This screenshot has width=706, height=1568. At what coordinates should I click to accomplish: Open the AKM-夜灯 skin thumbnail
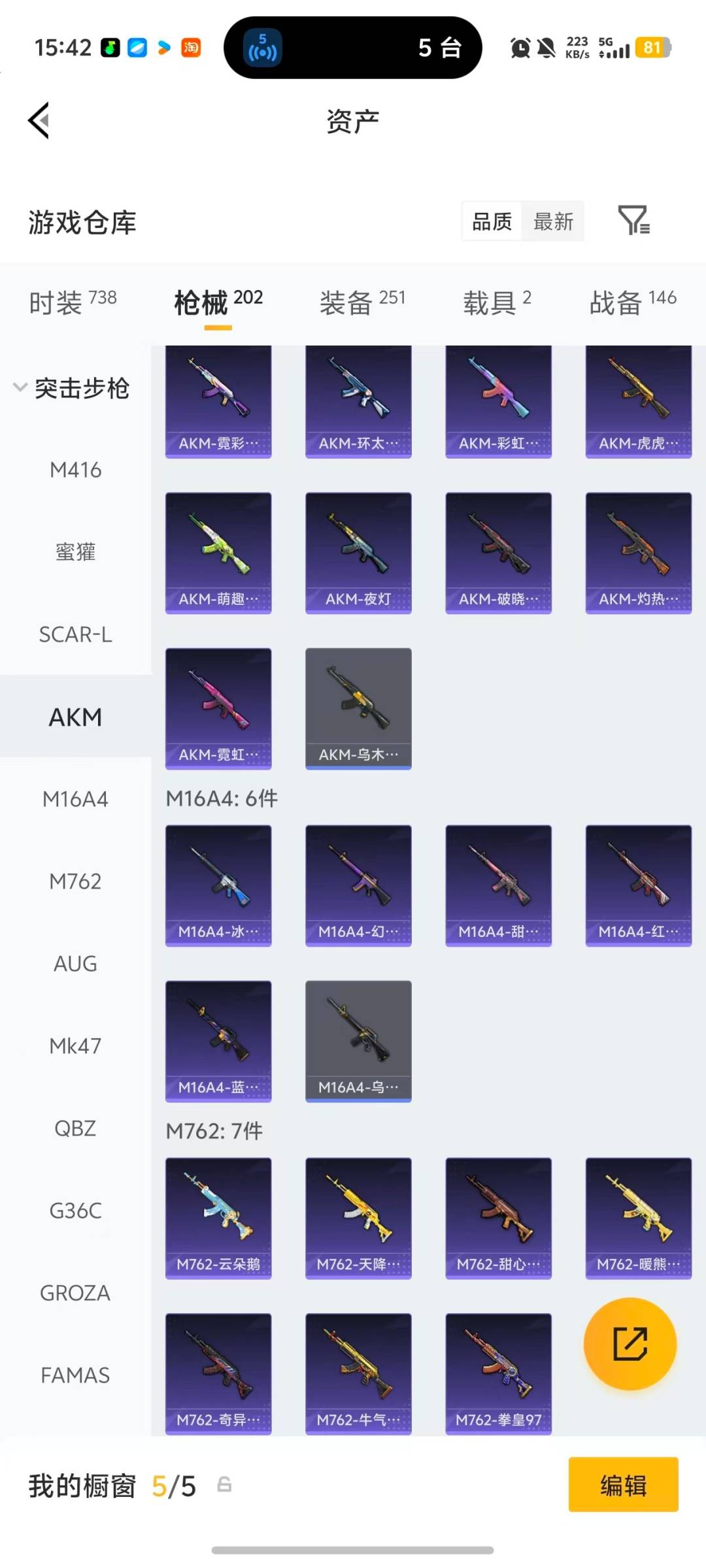[358, 551]
